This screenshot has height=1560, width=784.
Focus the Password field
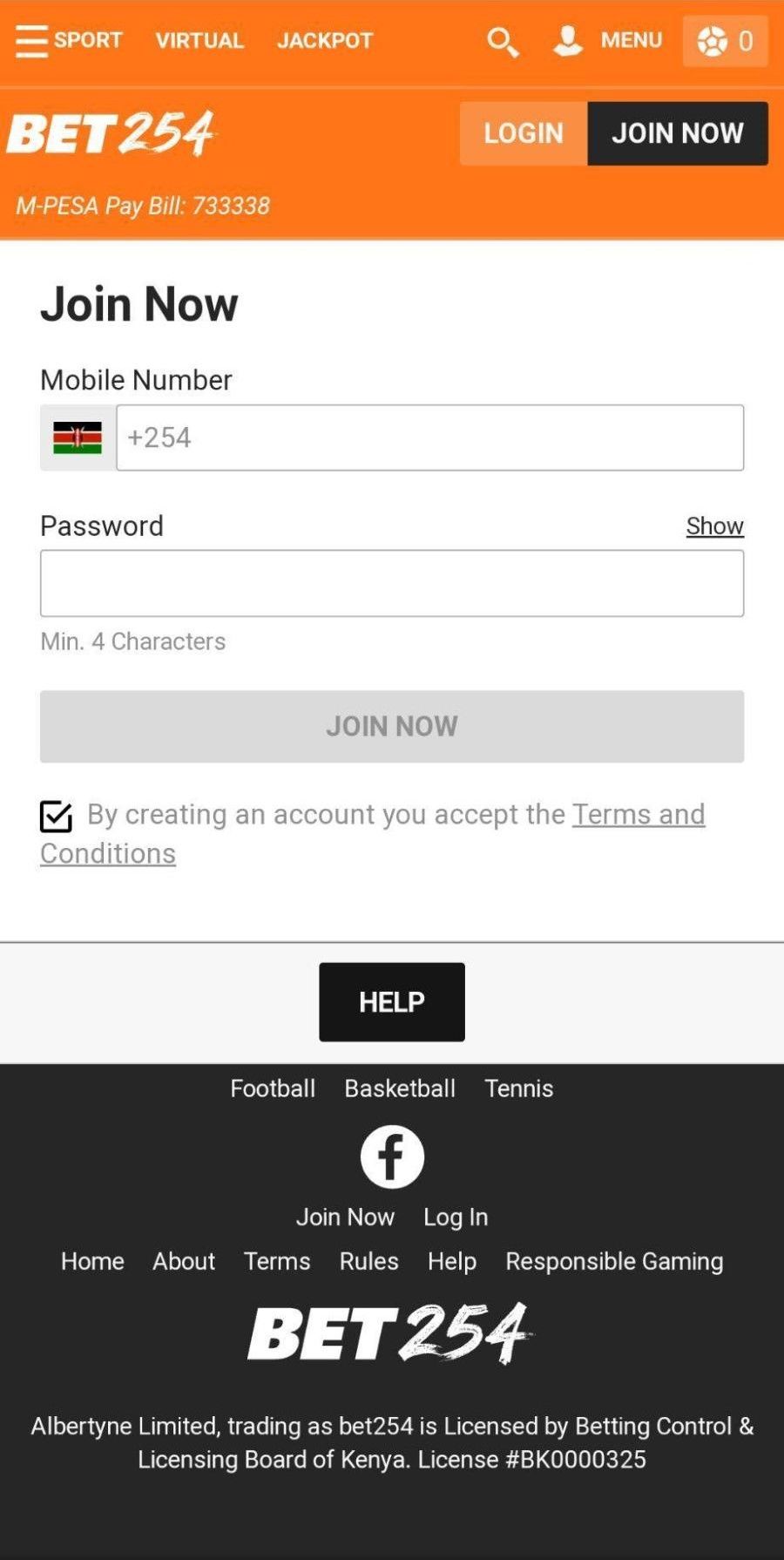coord(392,583)
